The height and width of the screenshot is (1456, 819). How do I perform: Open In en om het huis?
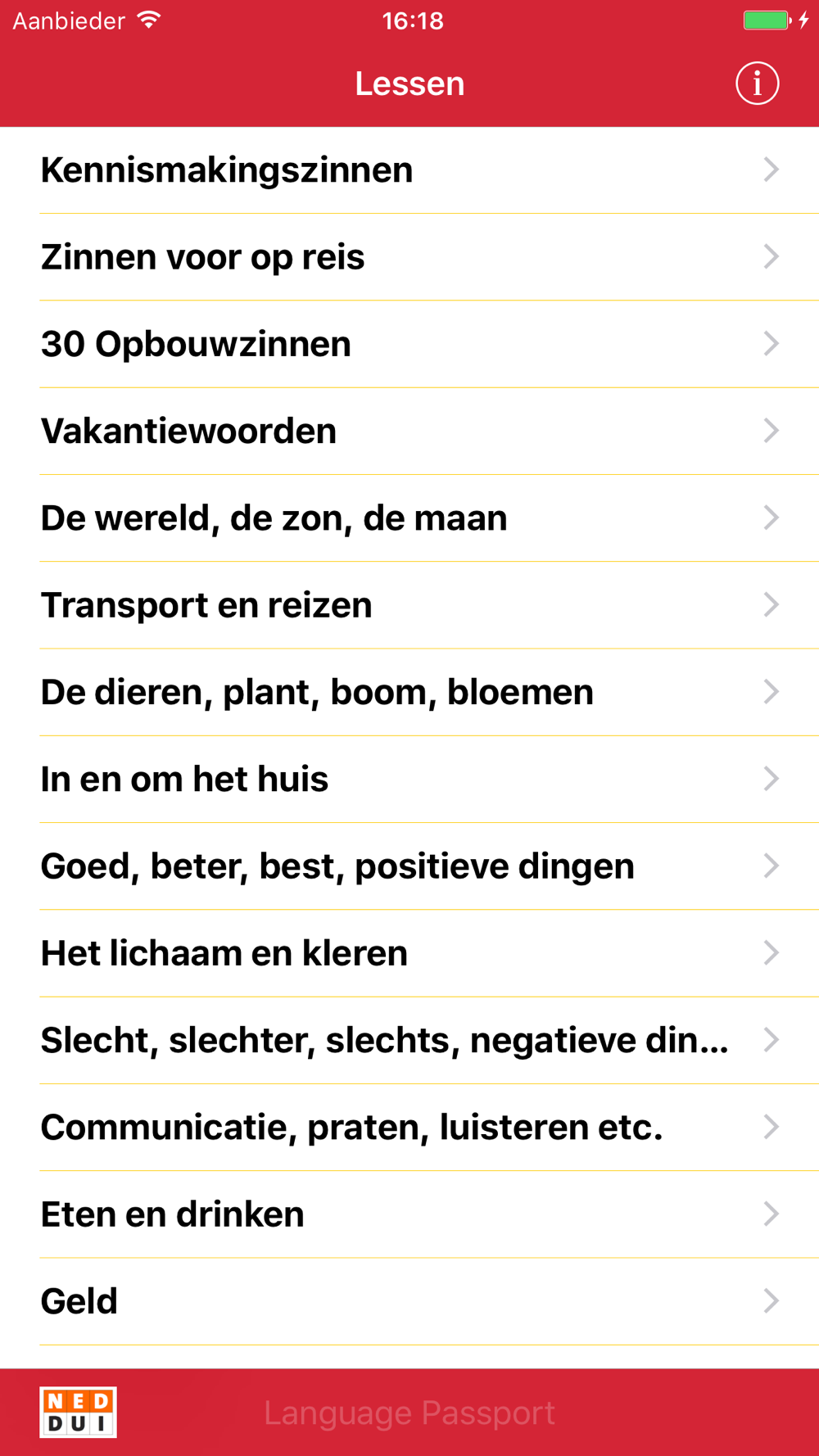tap(409, 779)
